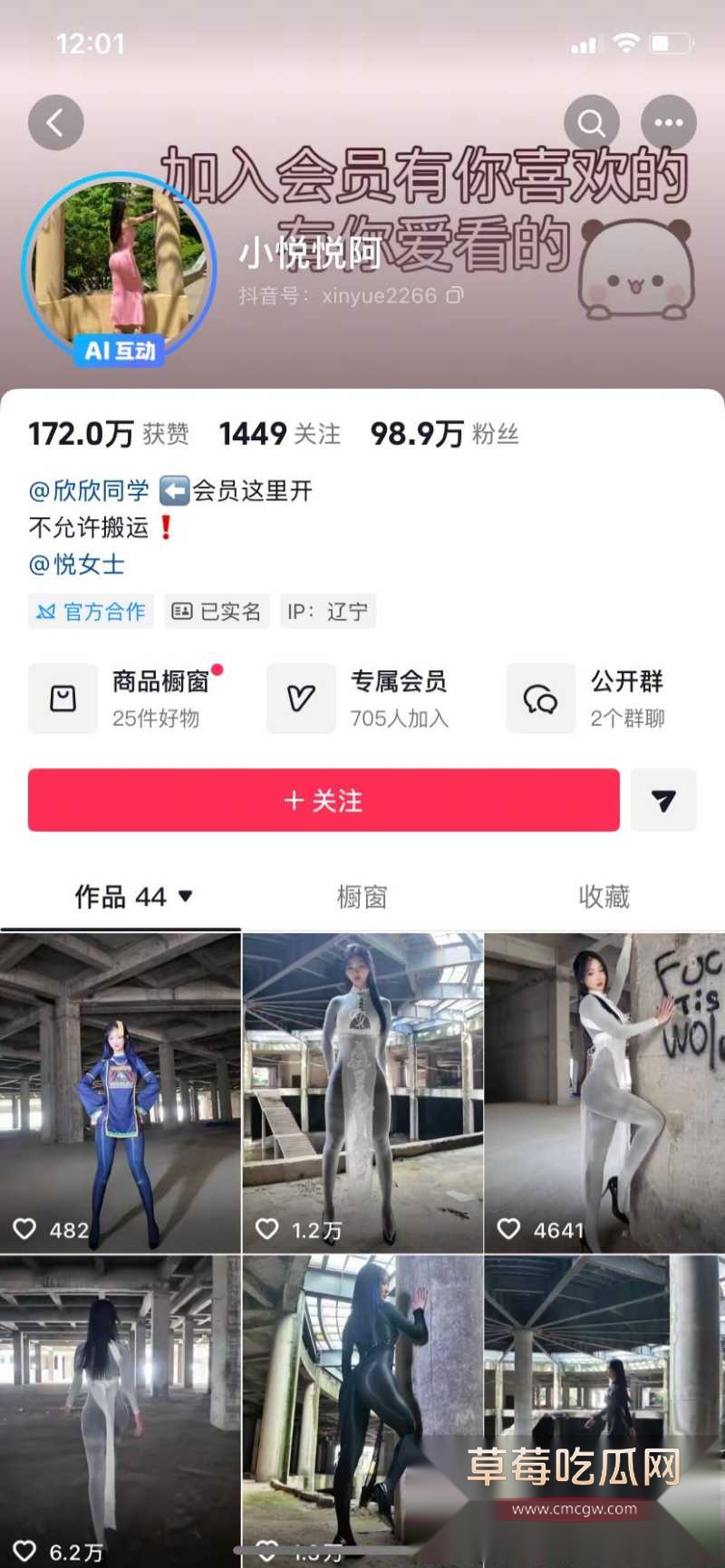Viewport: 725px width, 1568px height.
Task: Copy the 抖音号 with the copy icon
Action: 457,295
